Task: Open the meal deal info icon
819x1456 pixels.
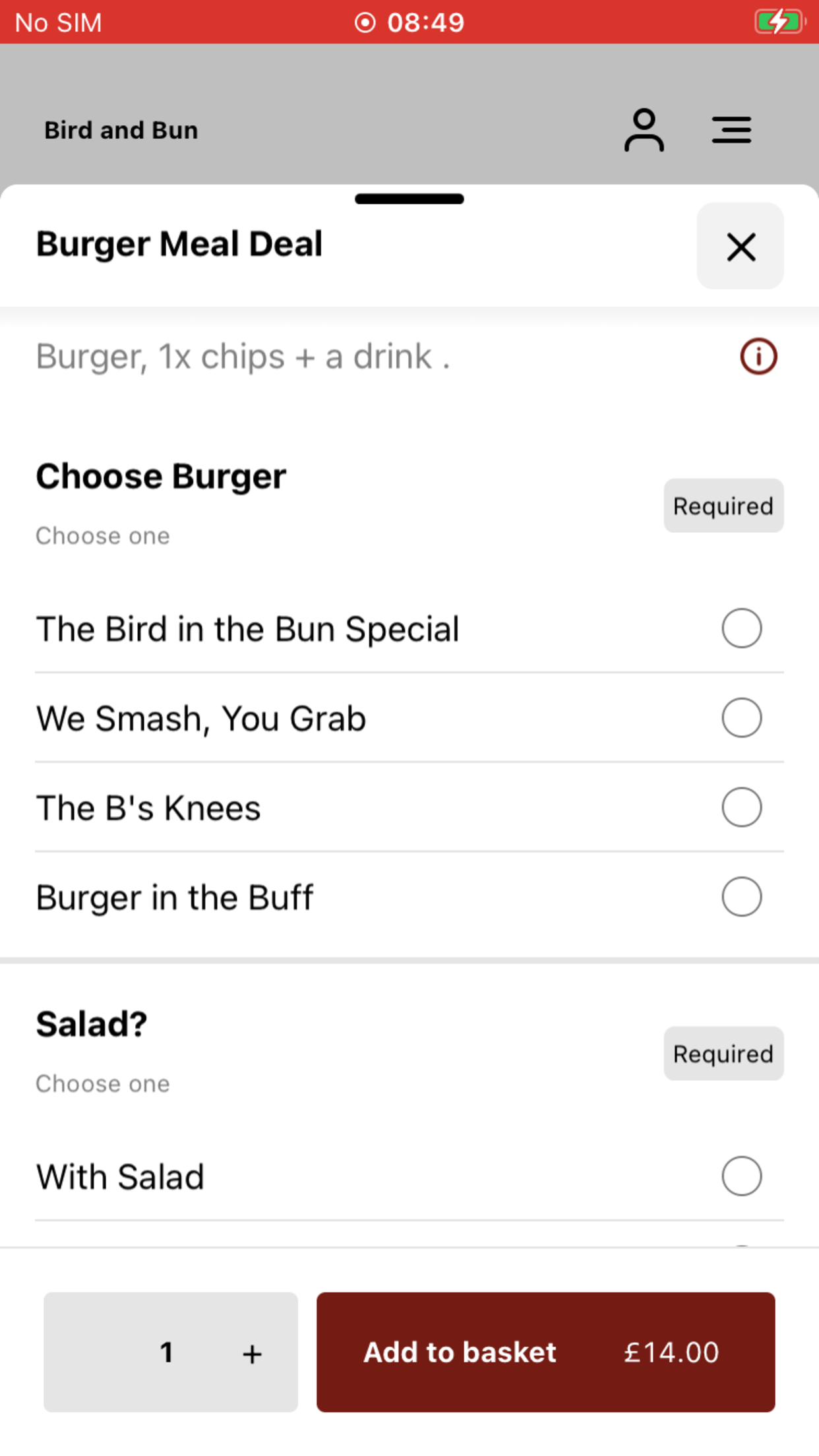Action: pyautogui.click(x=758, y=357)
